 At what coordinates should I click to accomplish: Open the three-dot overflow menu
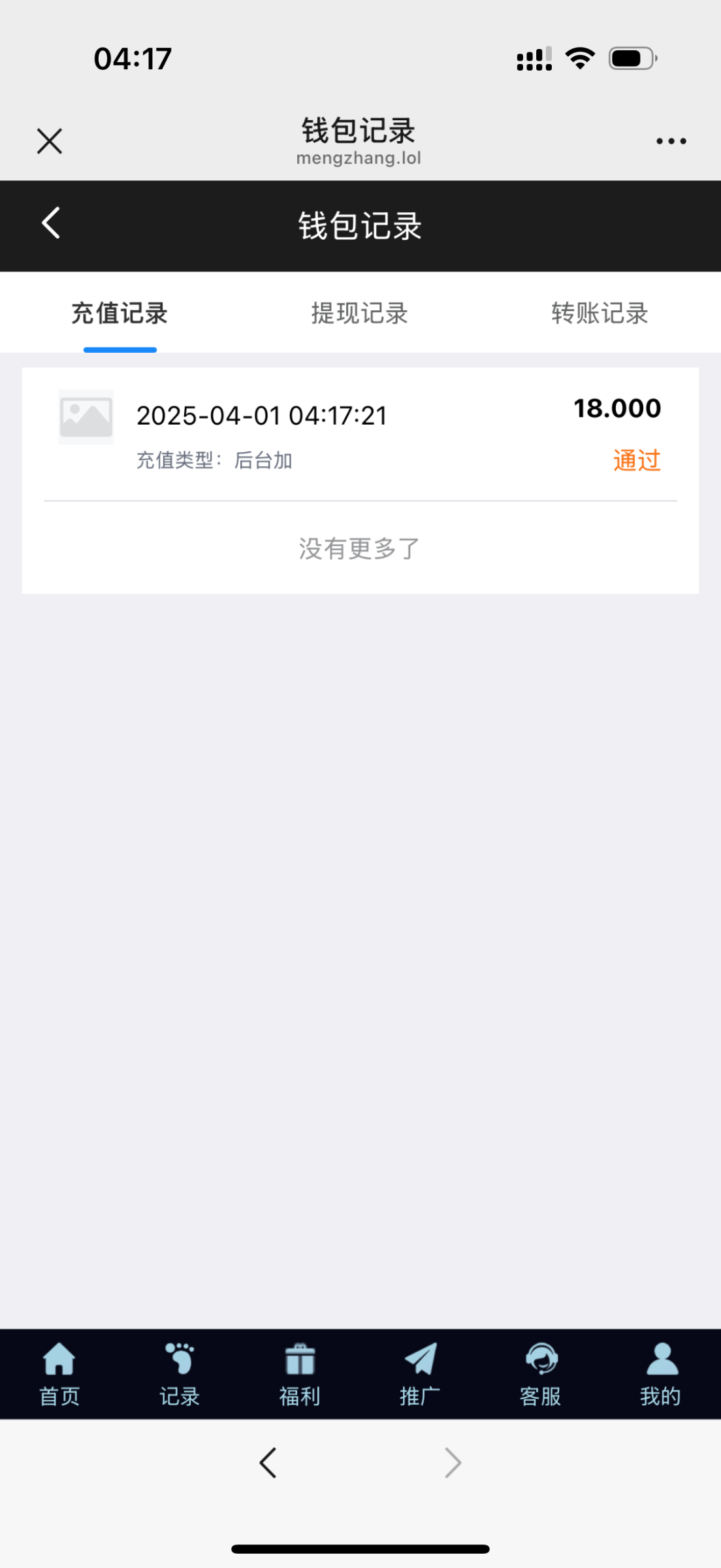671,141
